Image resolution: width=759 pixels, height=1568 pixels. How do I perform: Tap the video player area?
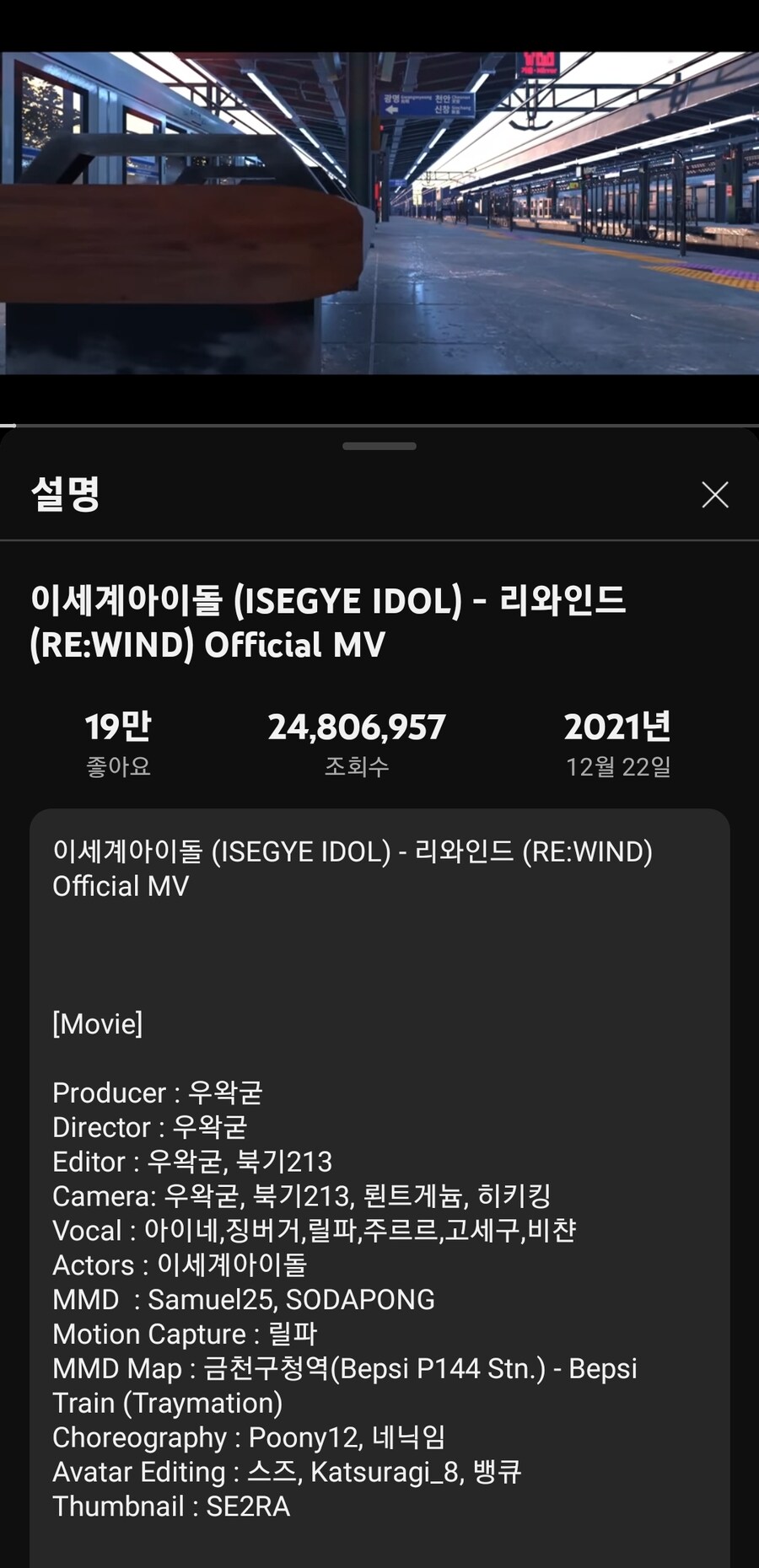pyautogui.click(x=379, y=213)
